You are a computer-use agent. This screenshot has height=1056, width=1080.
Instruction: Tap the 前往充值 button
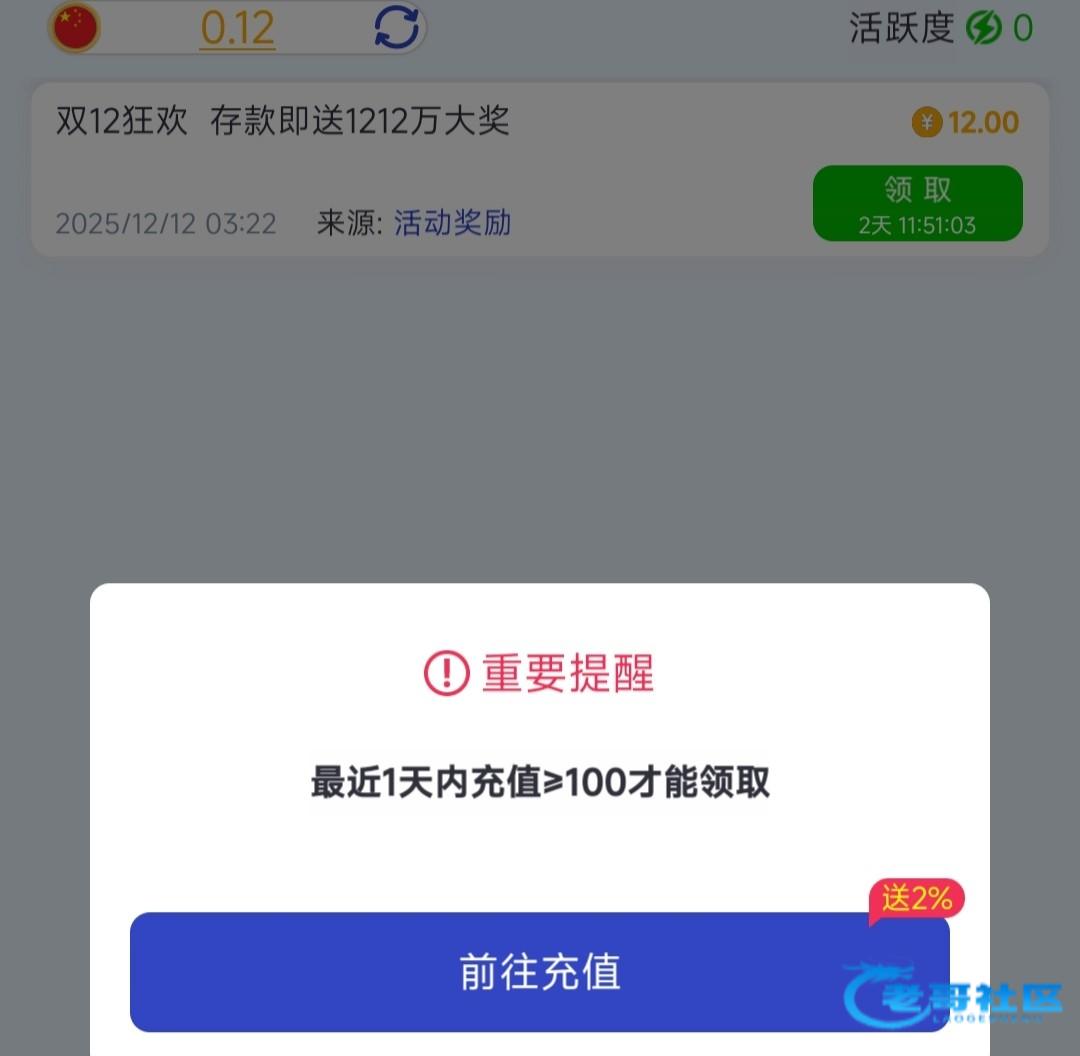click(x=539, y=972)
